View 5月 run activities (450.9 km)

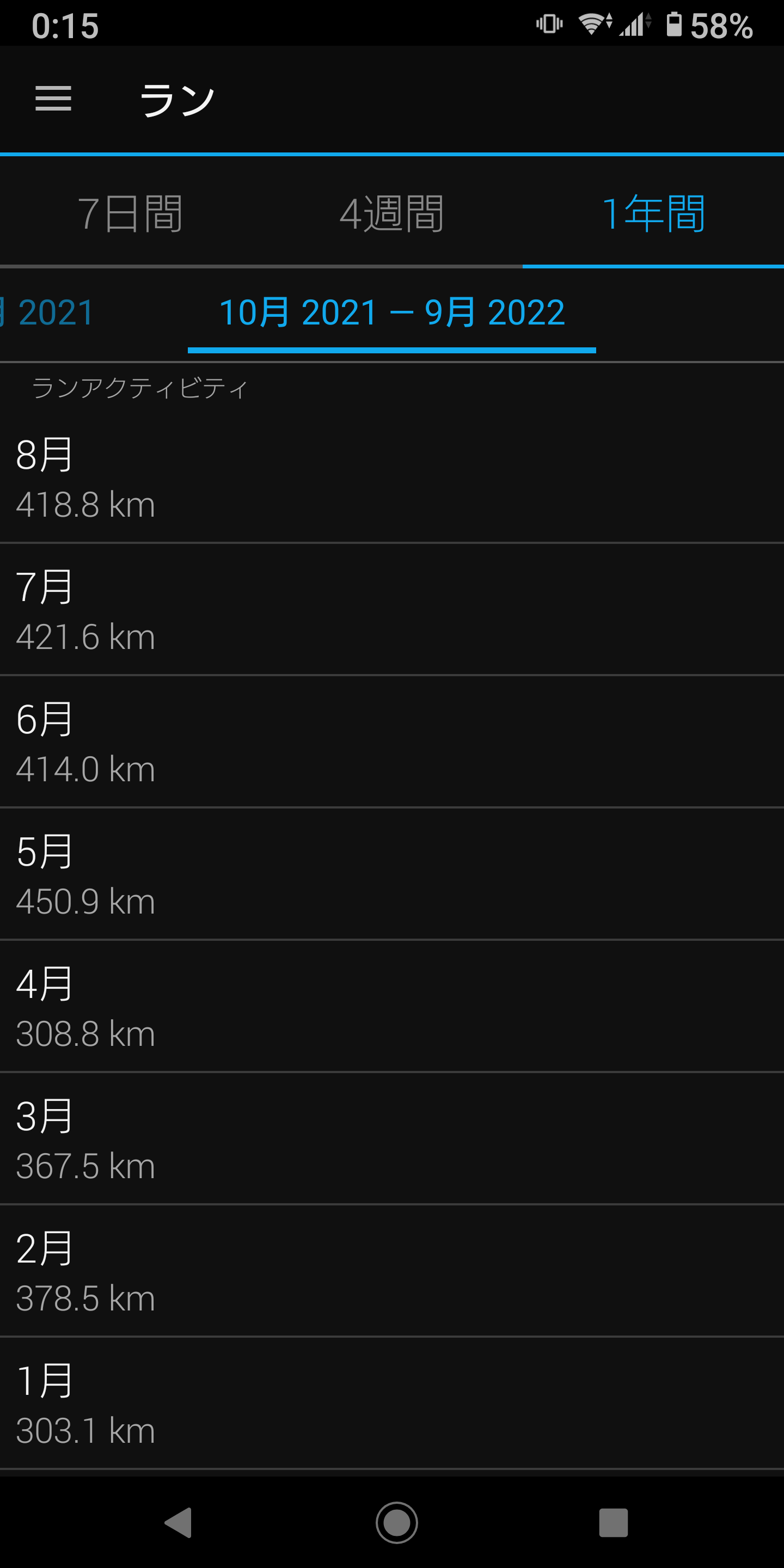click(x=392, y=875)
